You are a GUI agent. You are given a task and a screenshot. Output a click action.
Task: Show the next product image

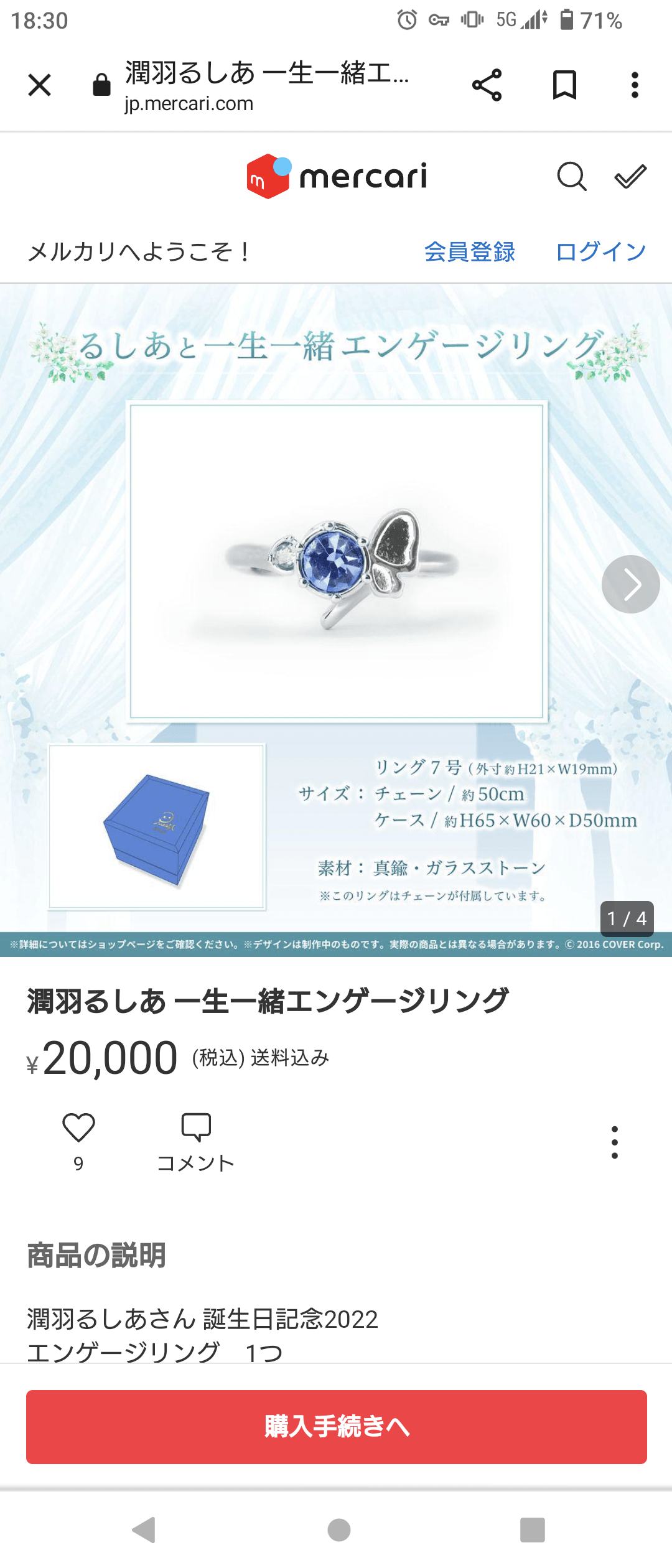[630, 584]
